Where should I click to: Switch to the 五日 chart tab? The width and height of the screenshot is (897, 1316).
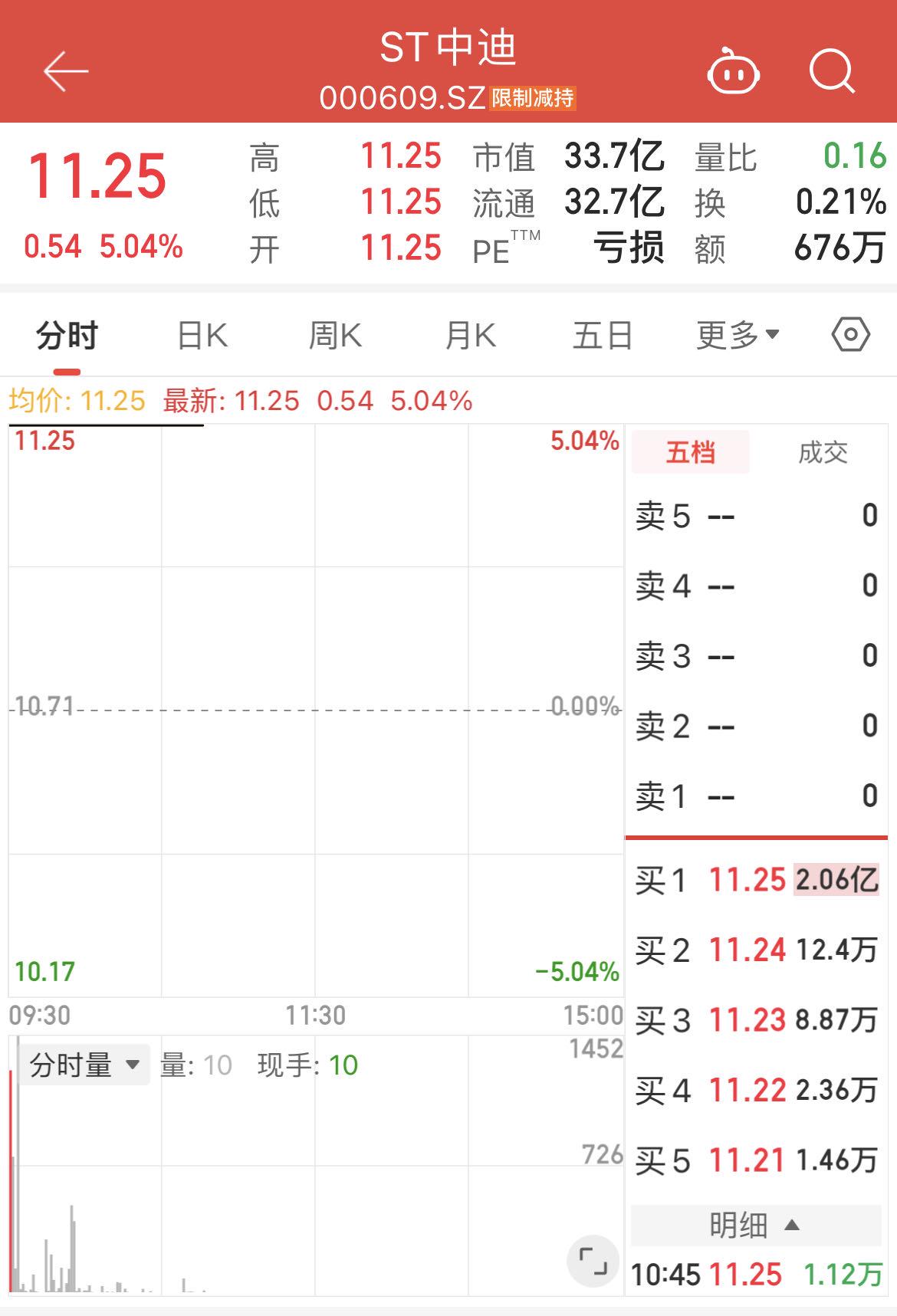pyautogui.click(x=603, y=336)
